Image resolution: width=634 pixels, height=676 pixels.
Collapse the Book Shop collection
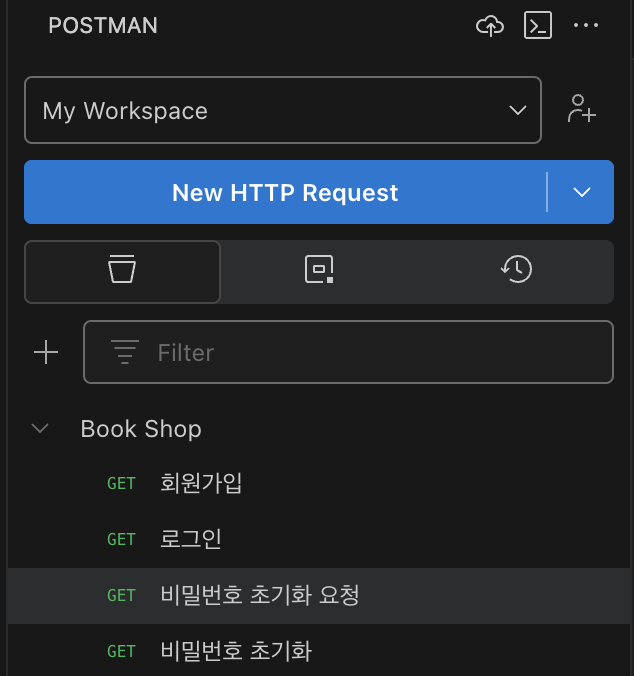tap(41, 429)
